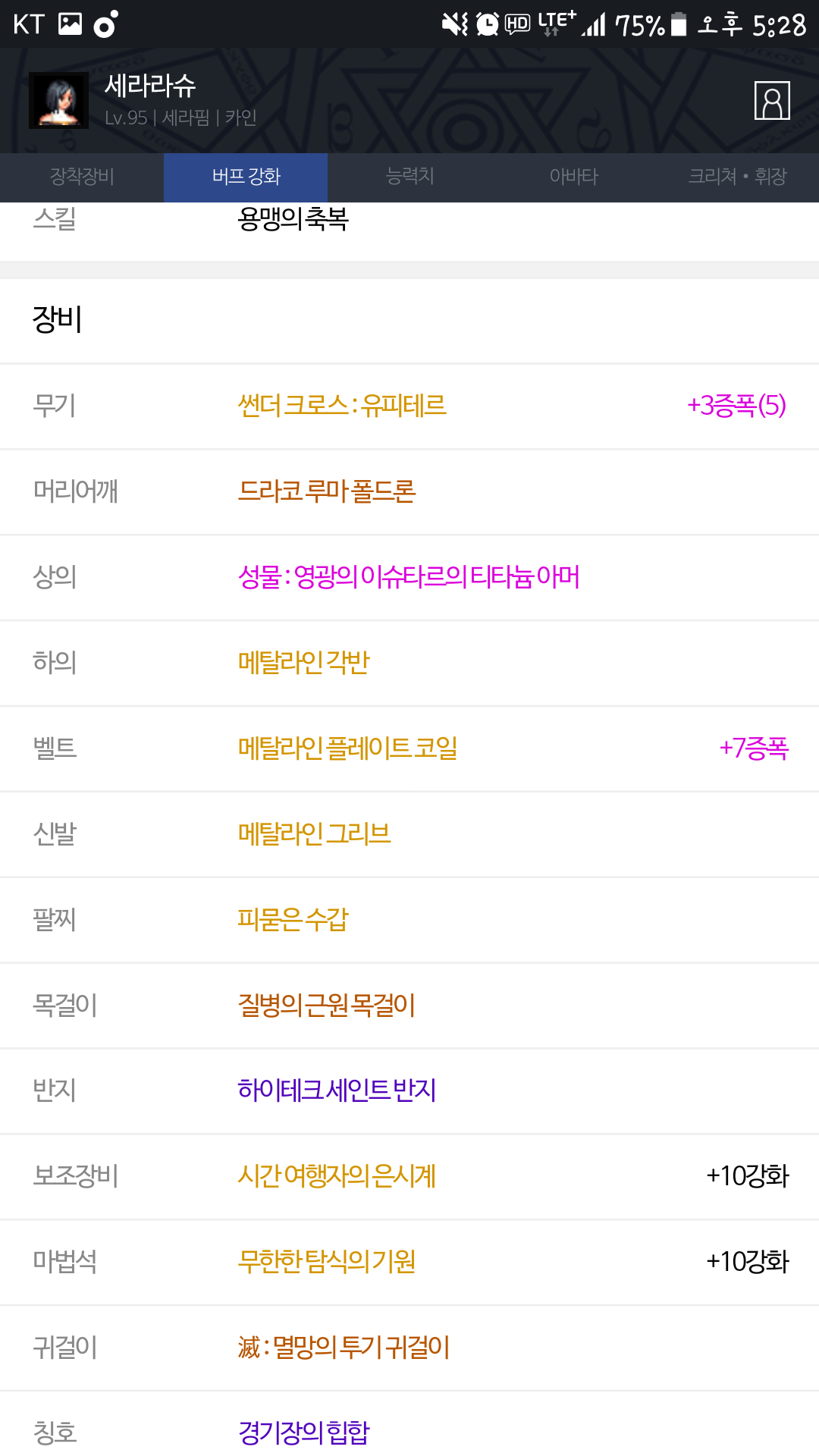Go to the 크리쳐 • 휘장 tab
The height and width of the screenshot is (1456, 819).
tap(737, 177)
